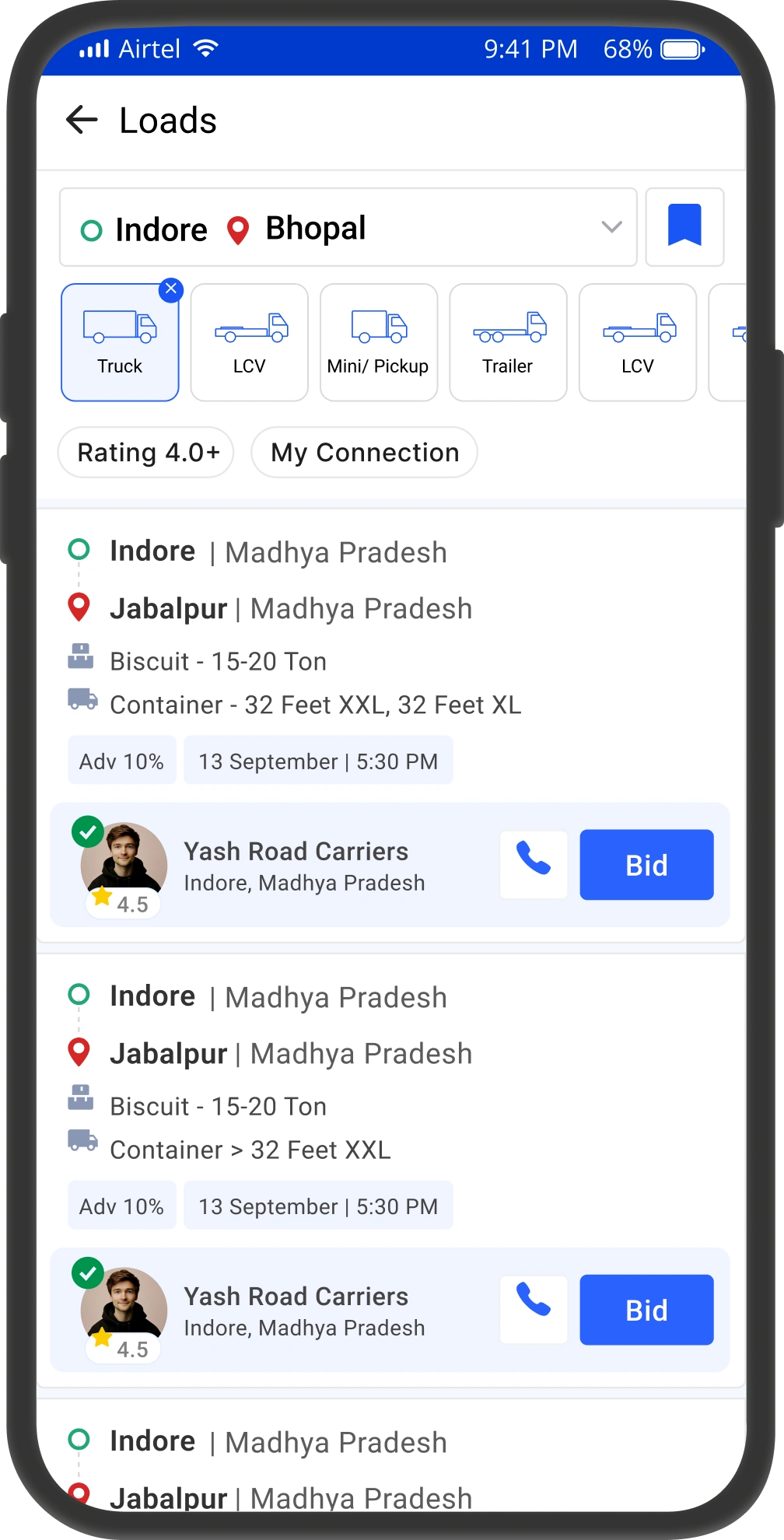Select the Truck vehicle type
784x1540 pixels.
pyautogui.click(x=120, y=342)
